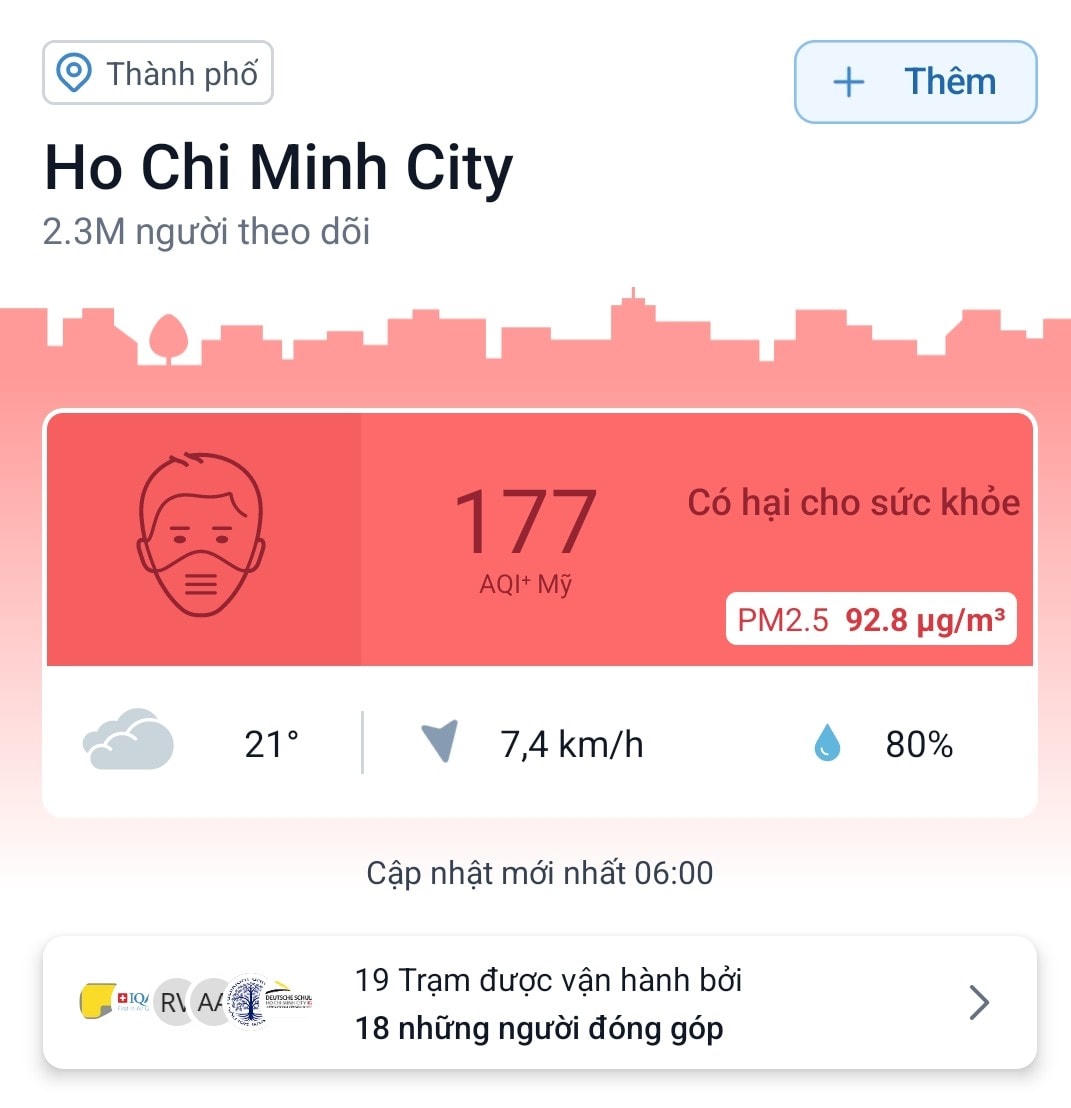Open the 19 Trạm contributors row
1071x1108 pixels.
pyautogui.click(x=539, y=1002)
